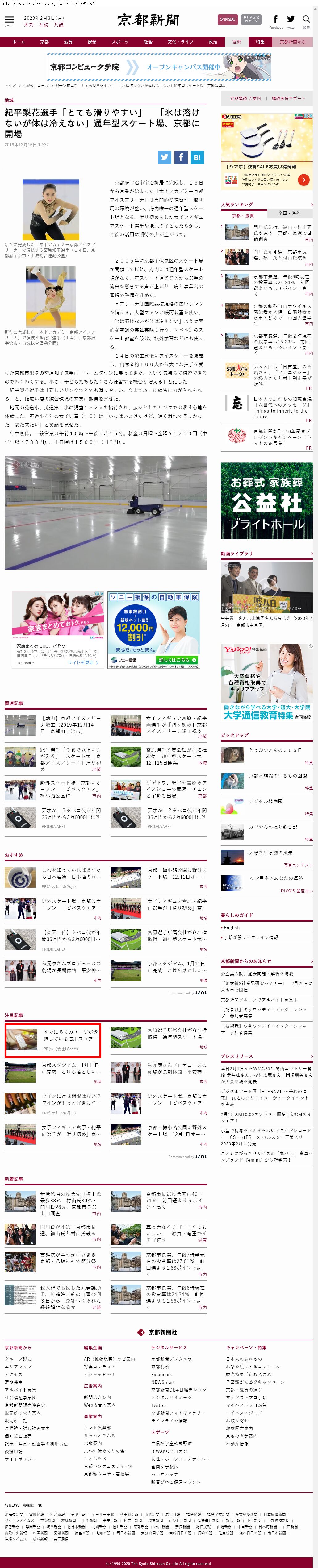Open the デジタル版ログイン login button

tap(251, 19)
